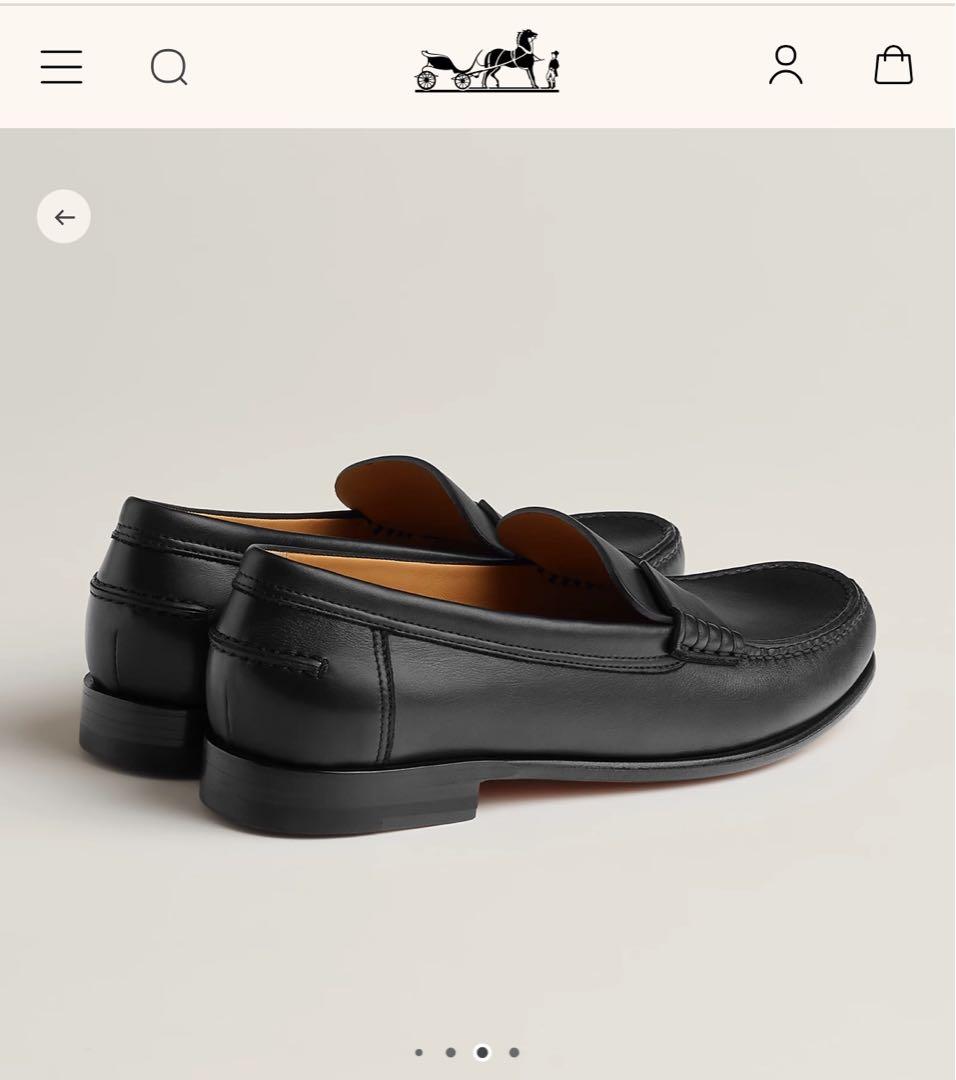This screenshot has height=1080, width=956.
Task: Jump to the fourth image via last dot
Action: pyautogui.click(x=513, y=1053)
